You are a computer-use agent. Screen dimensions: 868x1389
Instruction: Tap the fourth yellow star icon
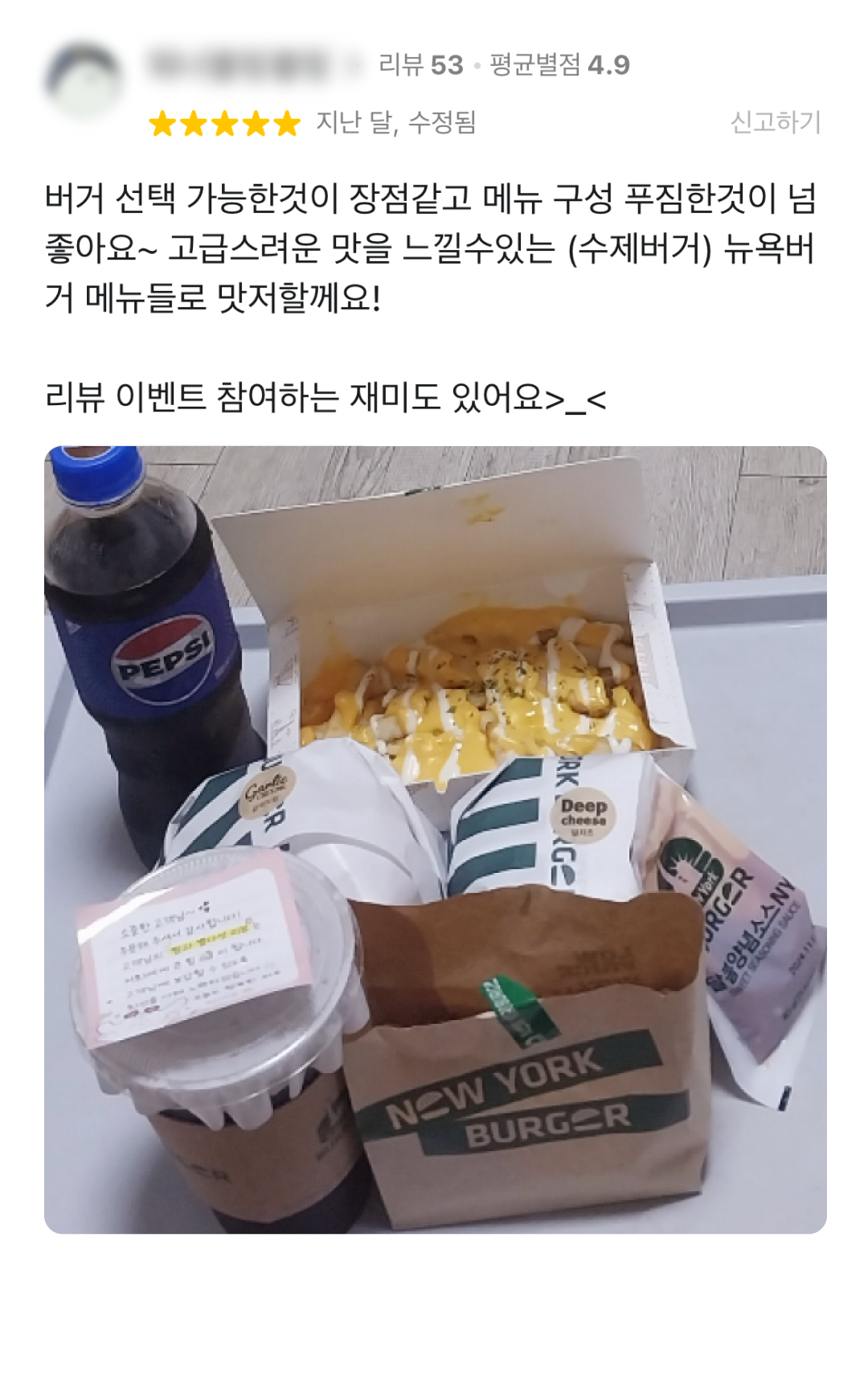pyautogui.click(x=256, y=124)
